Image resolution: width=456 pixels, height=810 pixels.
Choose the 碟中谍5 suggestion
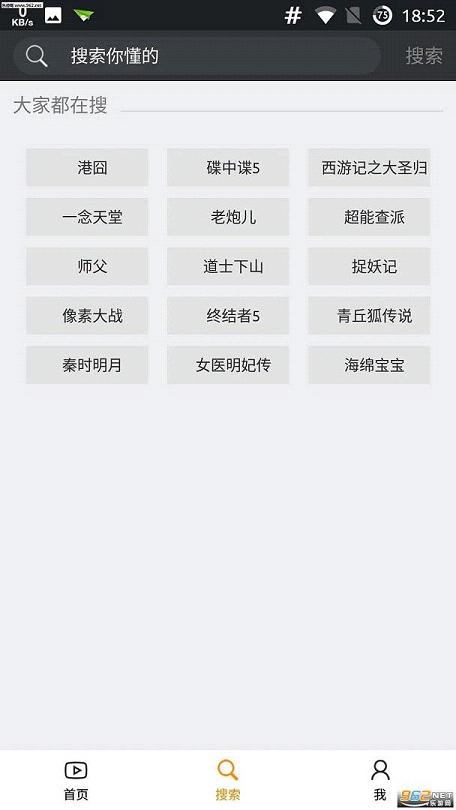point(228,167)
